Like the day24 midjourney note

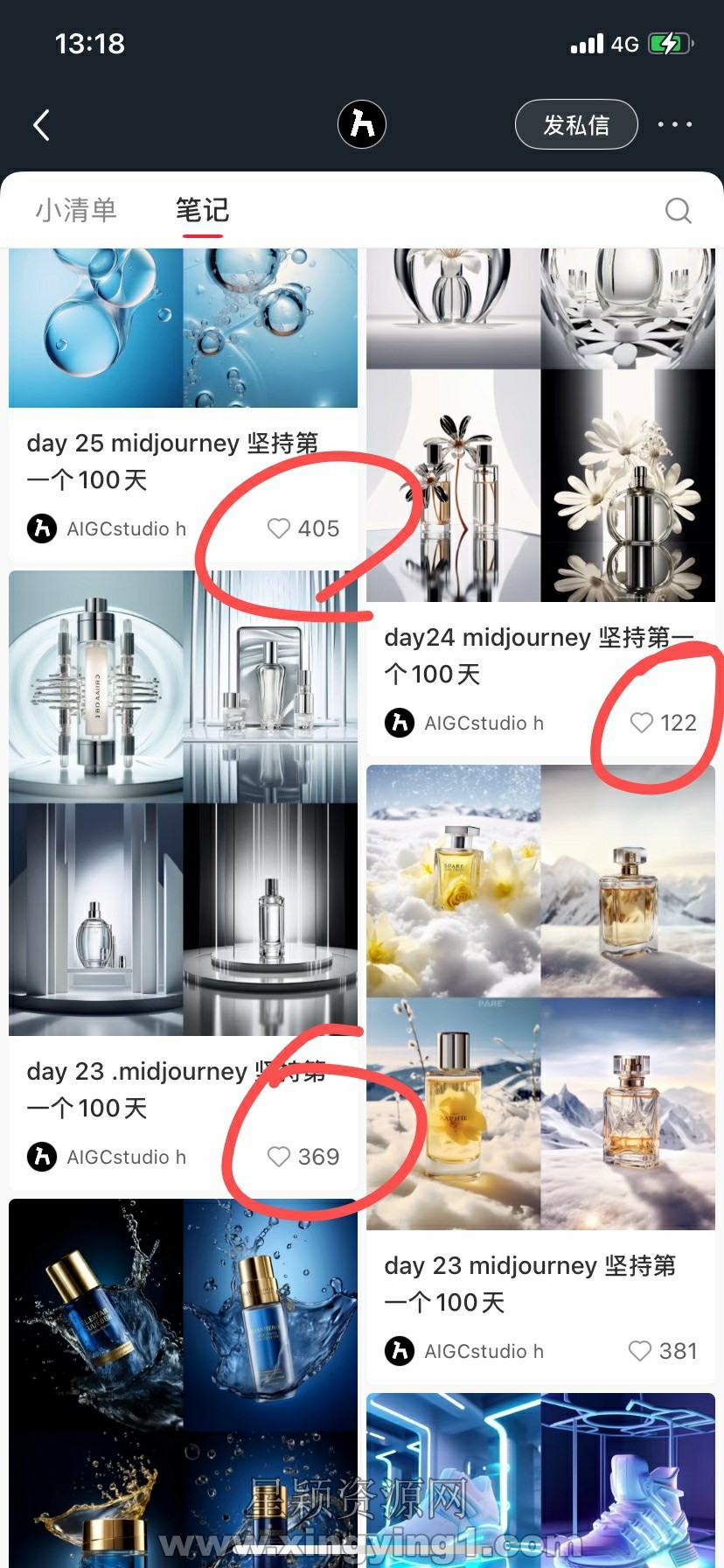click(642, 723)
